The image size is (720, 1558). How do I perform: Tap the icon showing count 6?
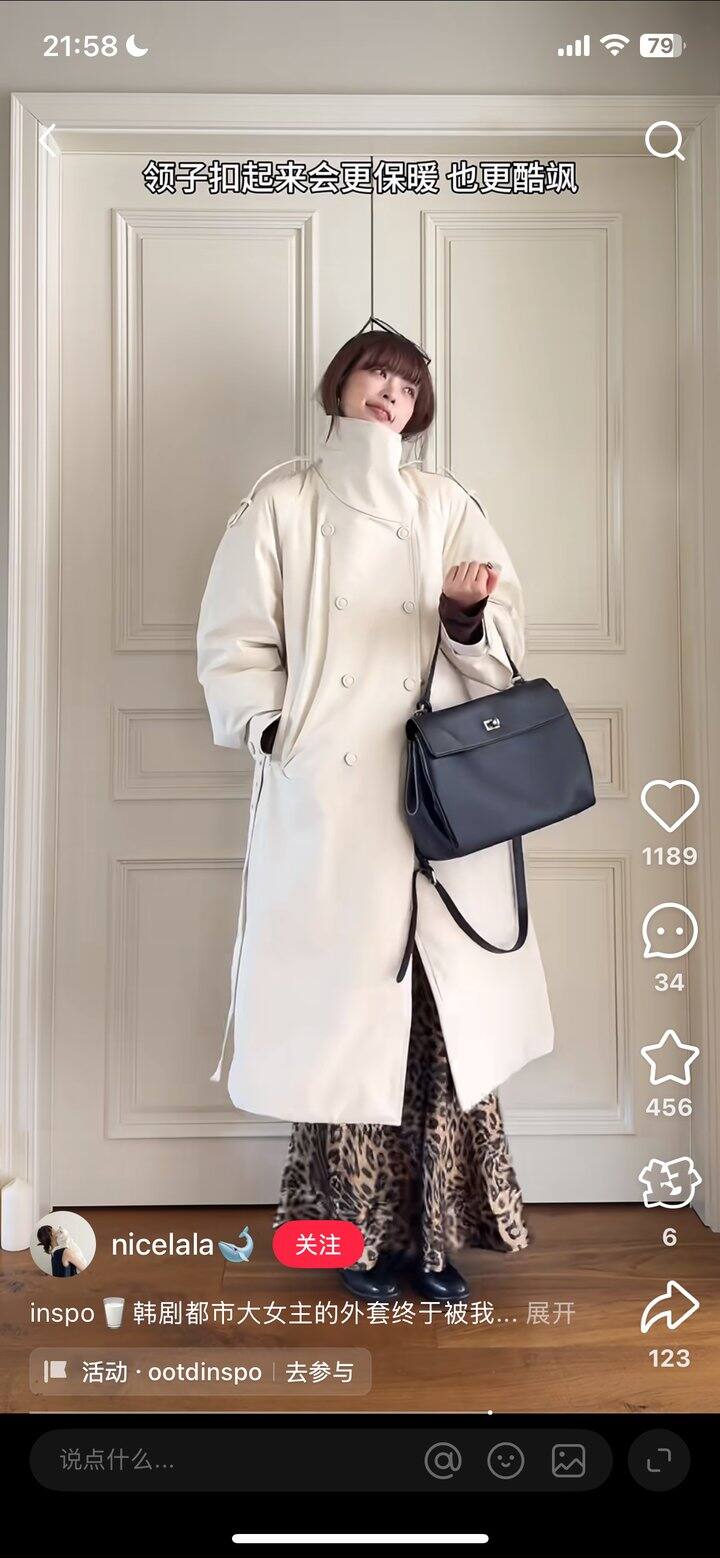click(x=669, y=1185)
